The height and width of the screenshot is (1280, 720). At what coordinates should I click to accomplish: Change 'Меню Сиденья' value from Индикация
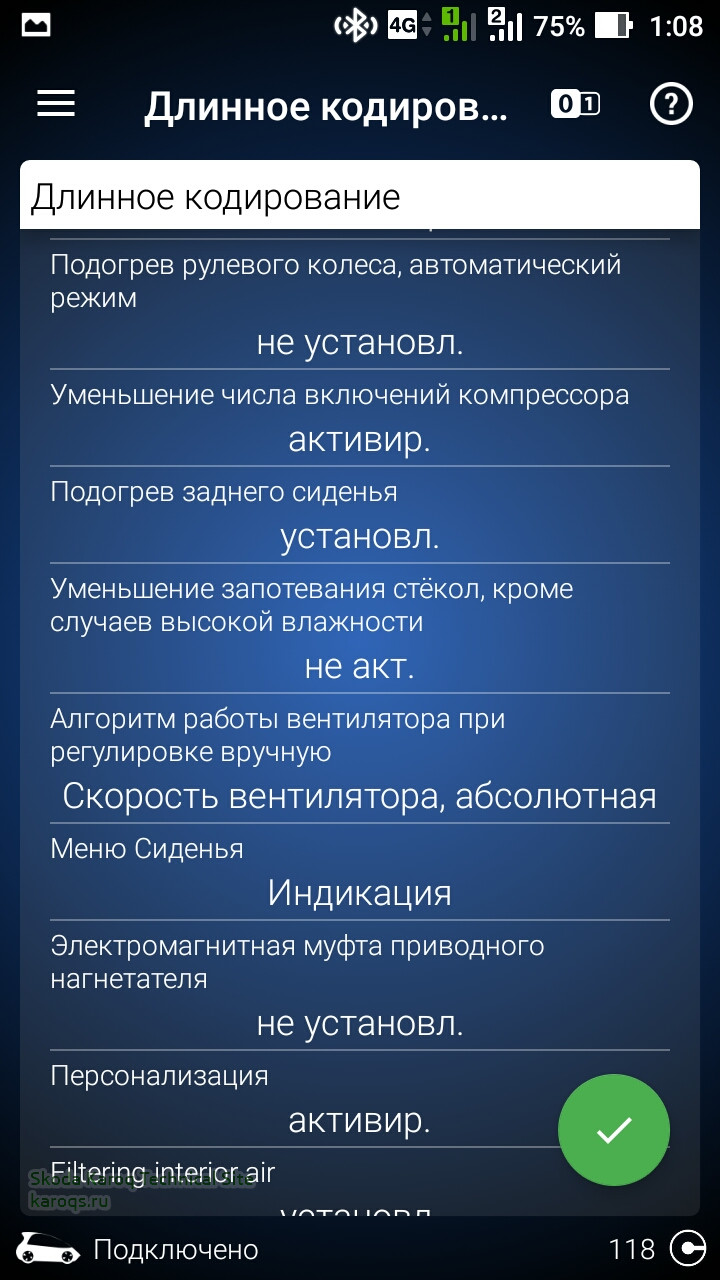coord(360,893)
